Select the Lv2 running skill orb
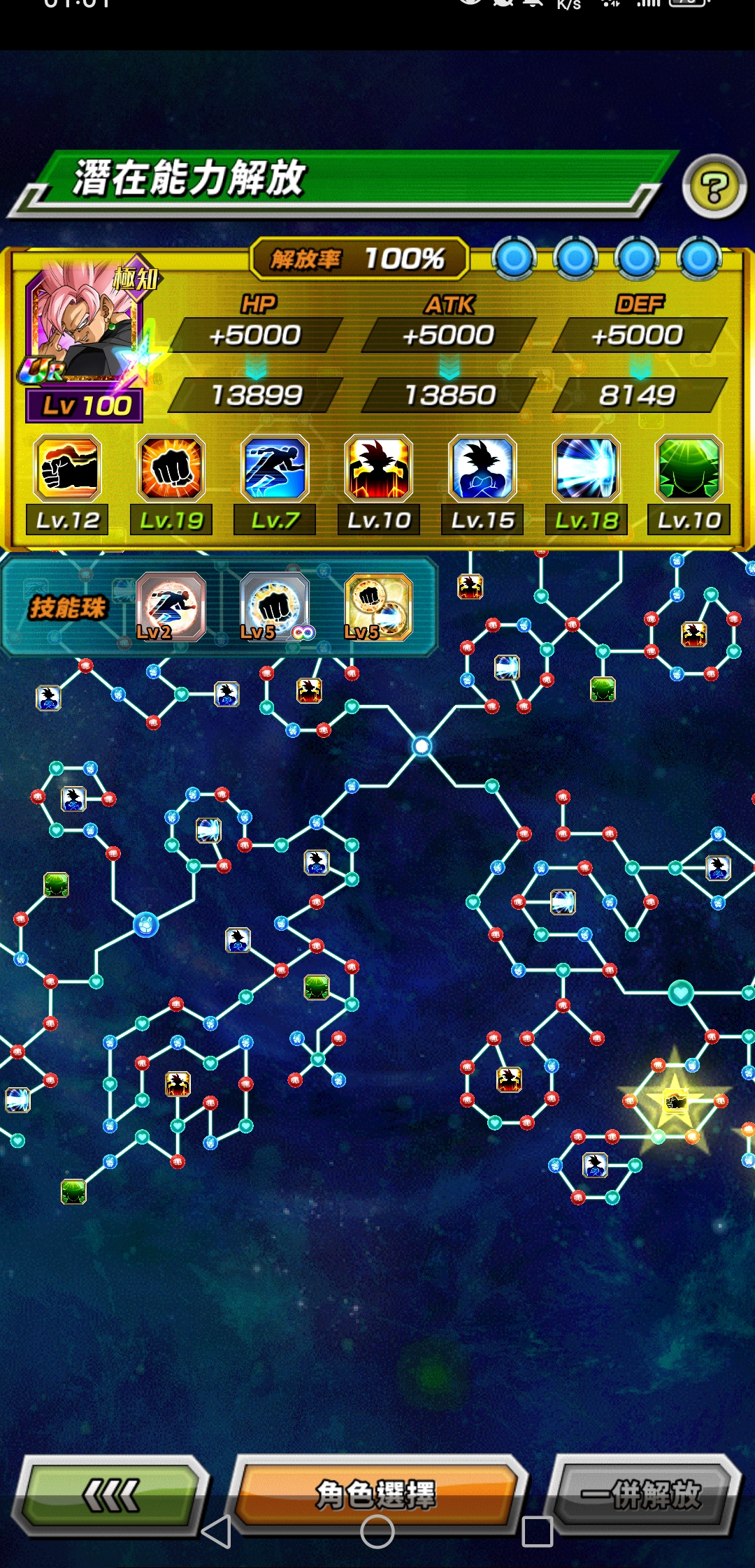 [x=171, y=607]
